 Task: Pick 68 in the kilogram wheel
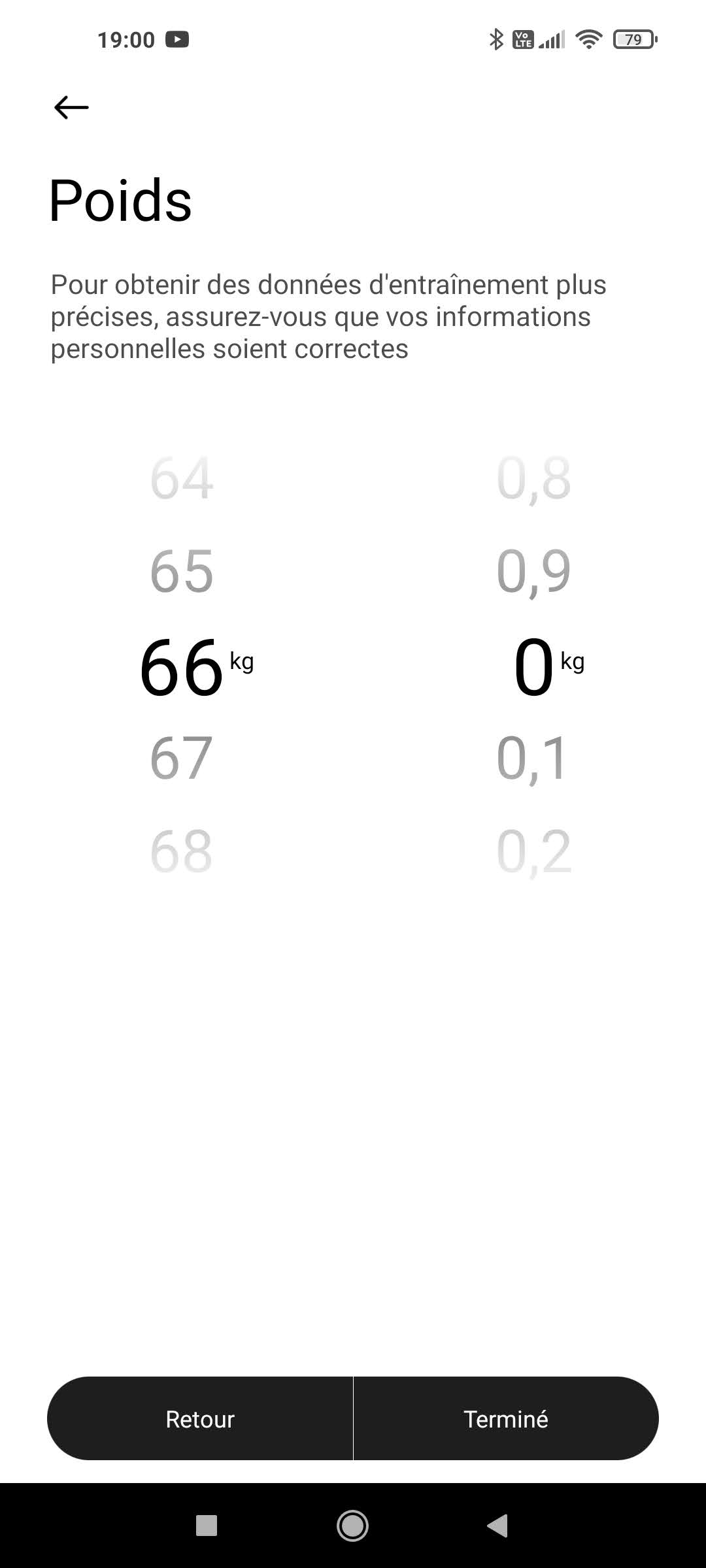[x=182, y=852]
